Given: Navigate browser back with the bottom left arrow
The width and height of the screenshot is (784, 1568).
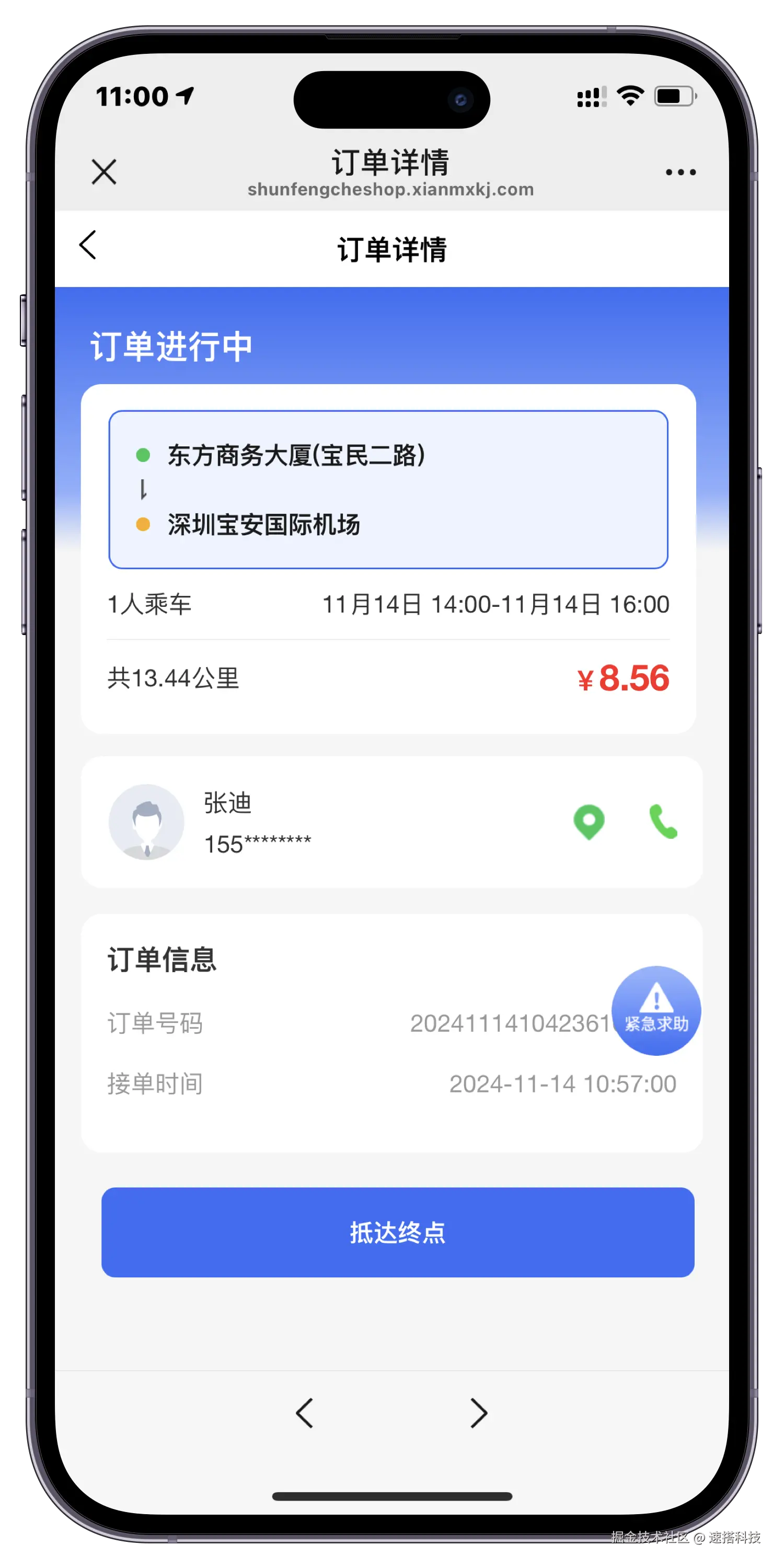Looking at the screenshot, I should tap(304, 1413).
